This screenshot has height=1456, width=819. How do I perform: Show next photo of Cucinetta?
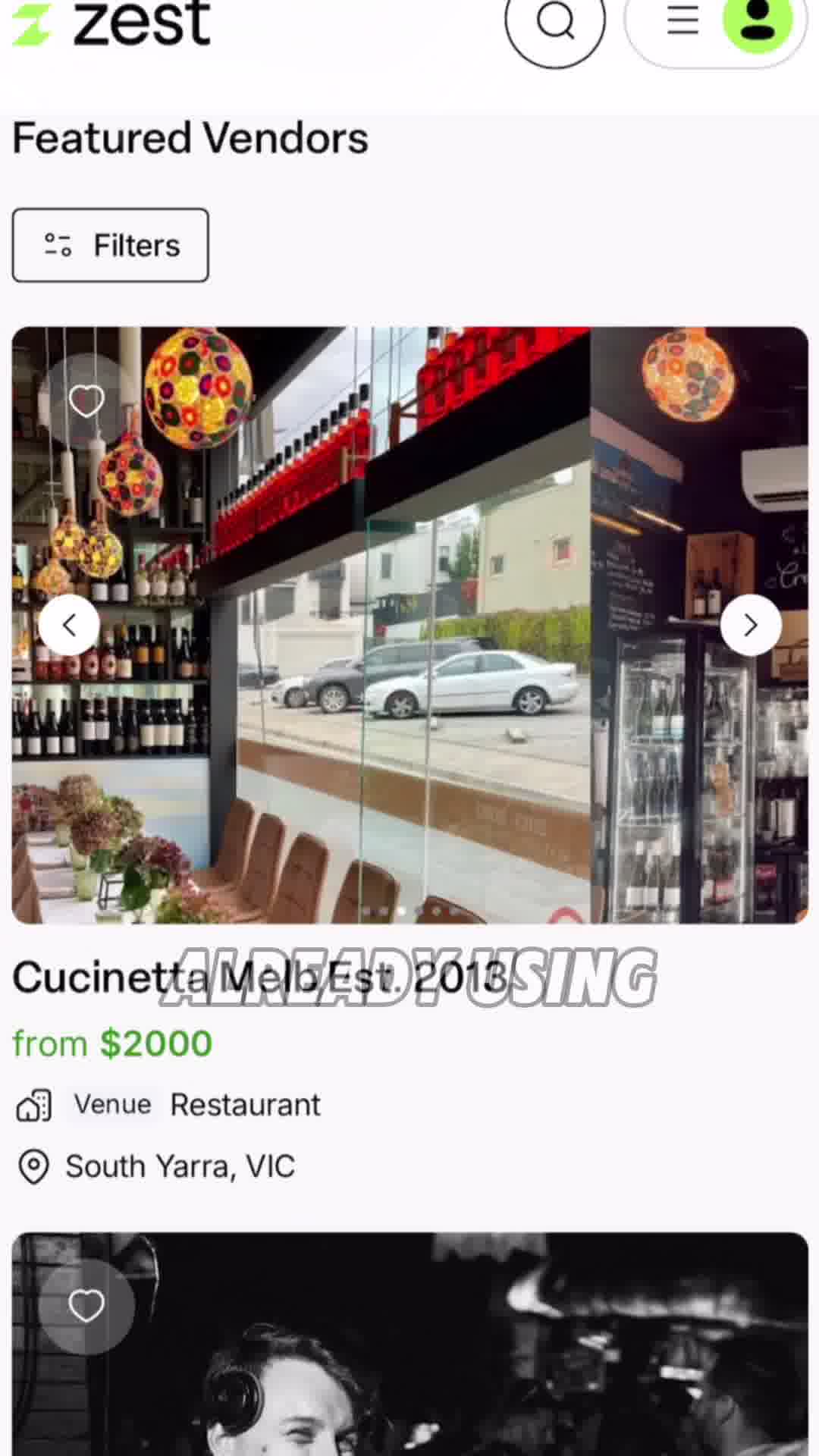[x=751, y=625]
